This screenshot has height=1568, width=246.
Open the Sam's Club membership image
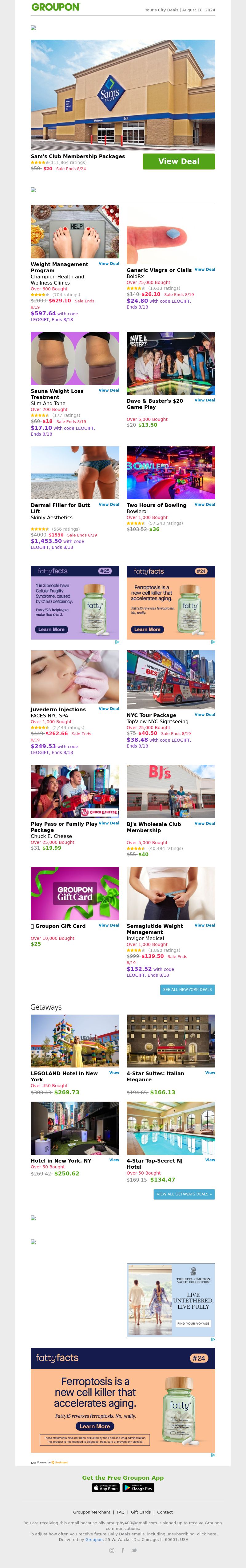tap(122, 95)
